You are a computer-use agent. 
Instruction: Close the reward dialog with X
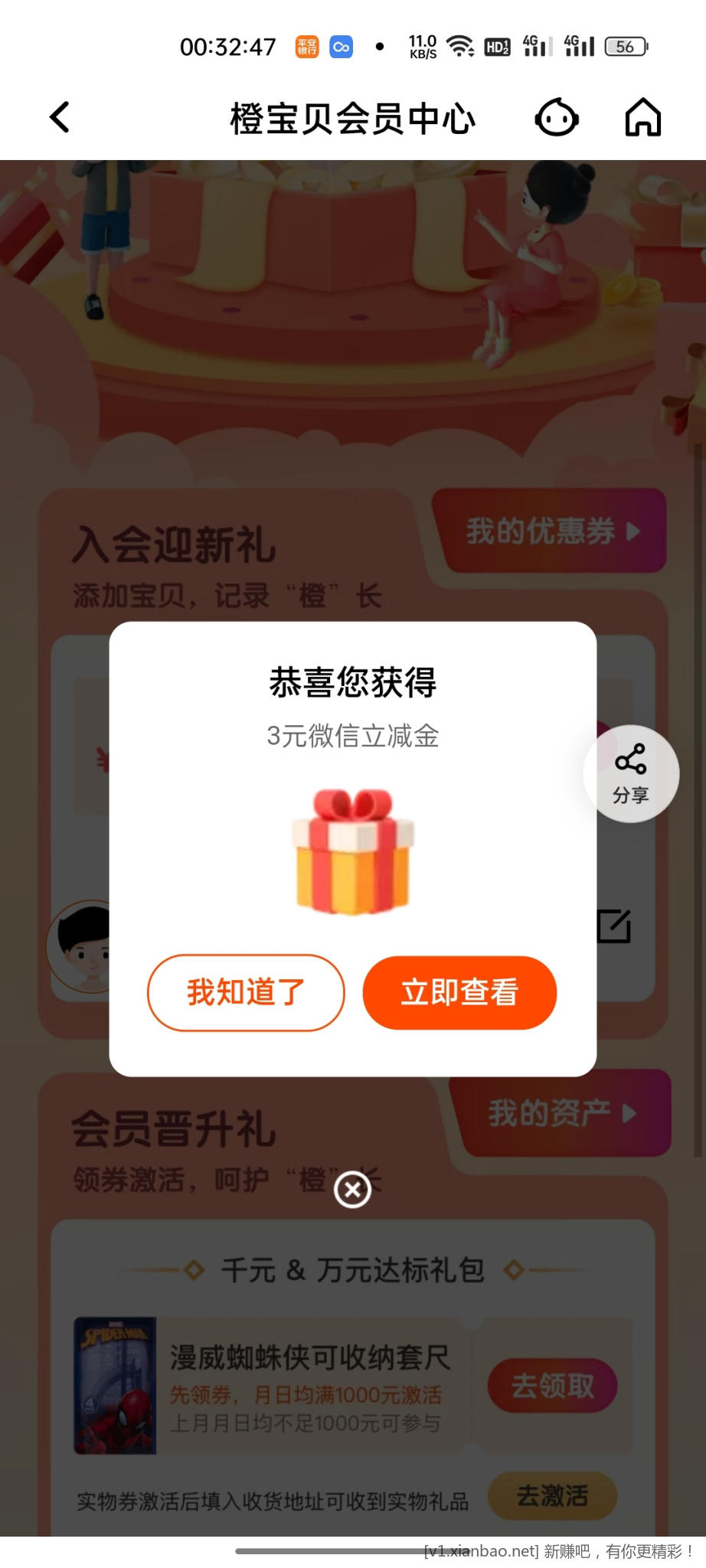[x=353, y=1190]
